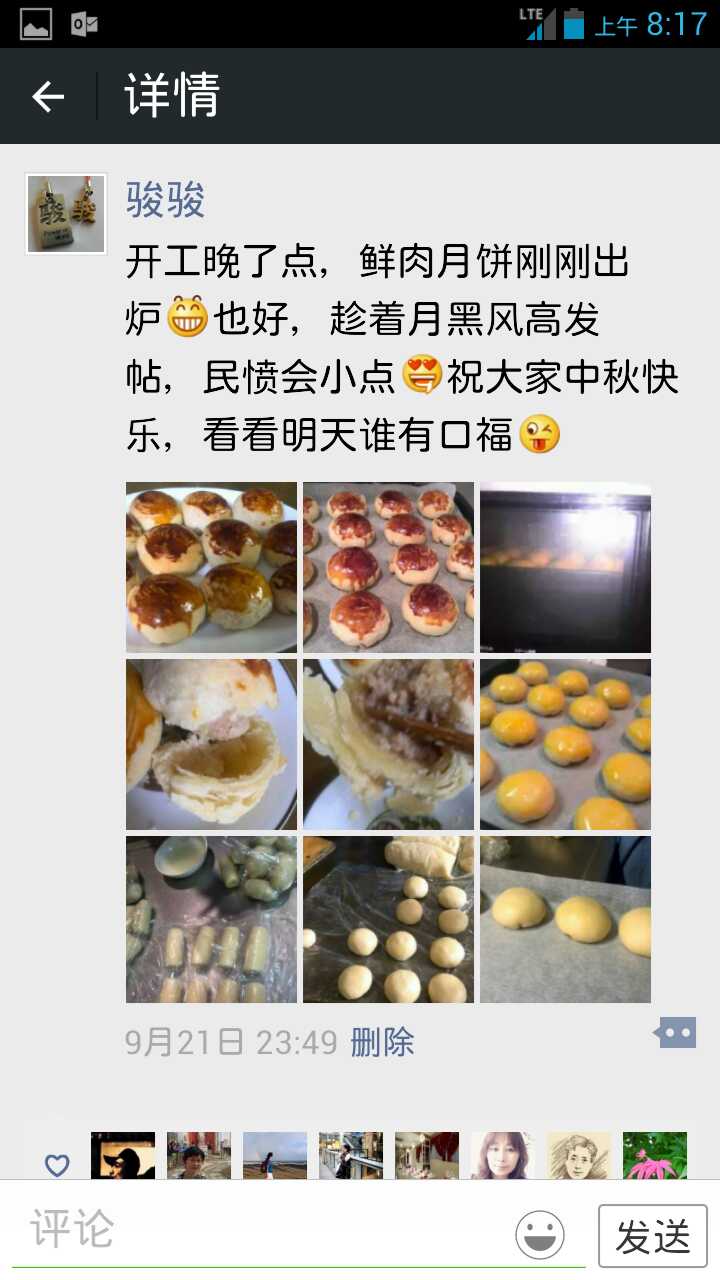Open the photo of a mooncake split open on a plate

(x=211, y=744)
